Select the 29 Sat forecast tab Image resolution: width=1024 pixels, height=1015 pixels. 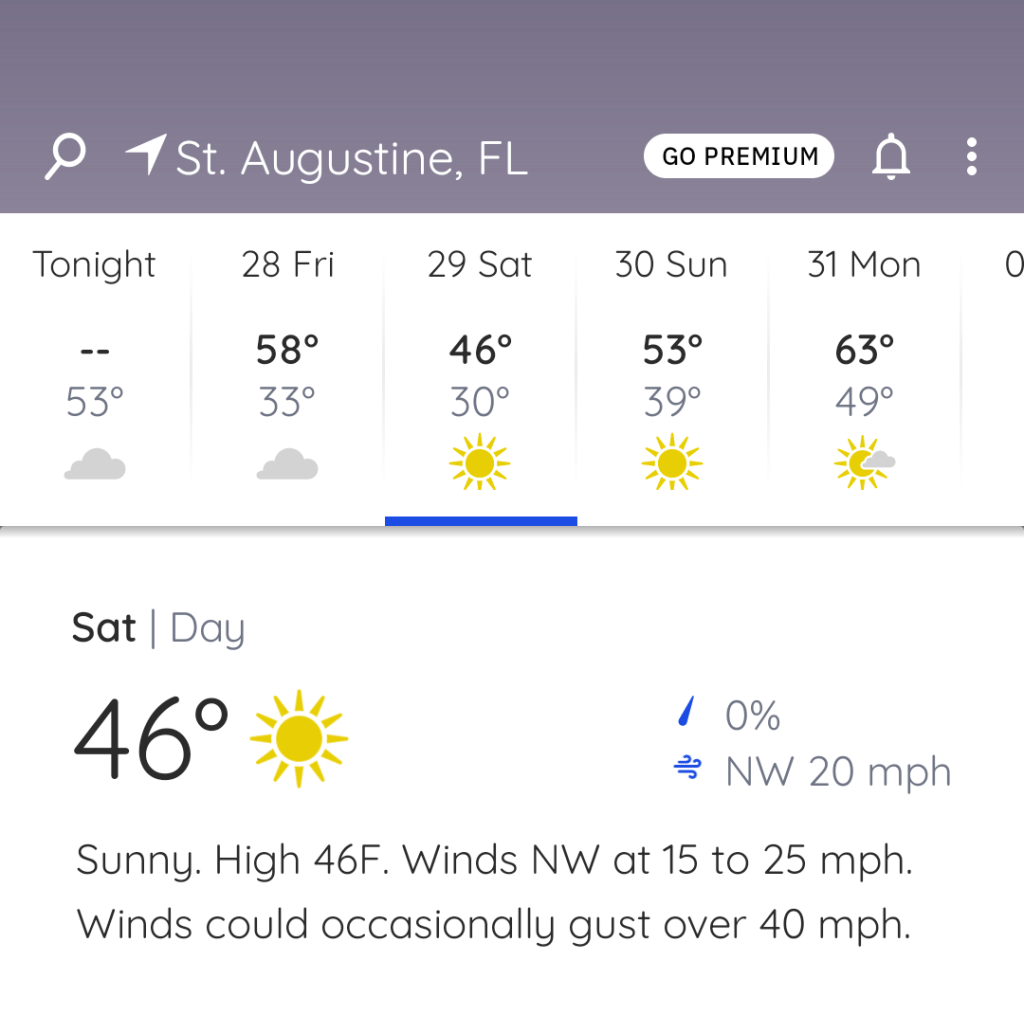(480, 370)
